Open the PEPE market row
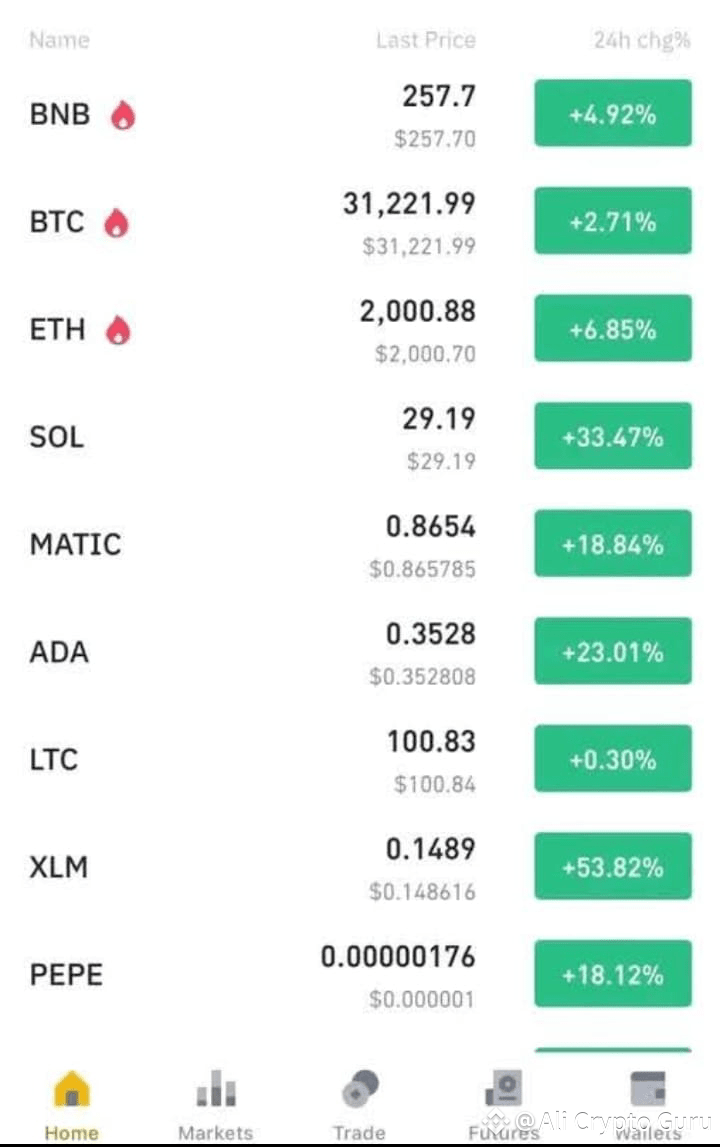This screenshot has width=720, height=1147. (x=360, y=974)
